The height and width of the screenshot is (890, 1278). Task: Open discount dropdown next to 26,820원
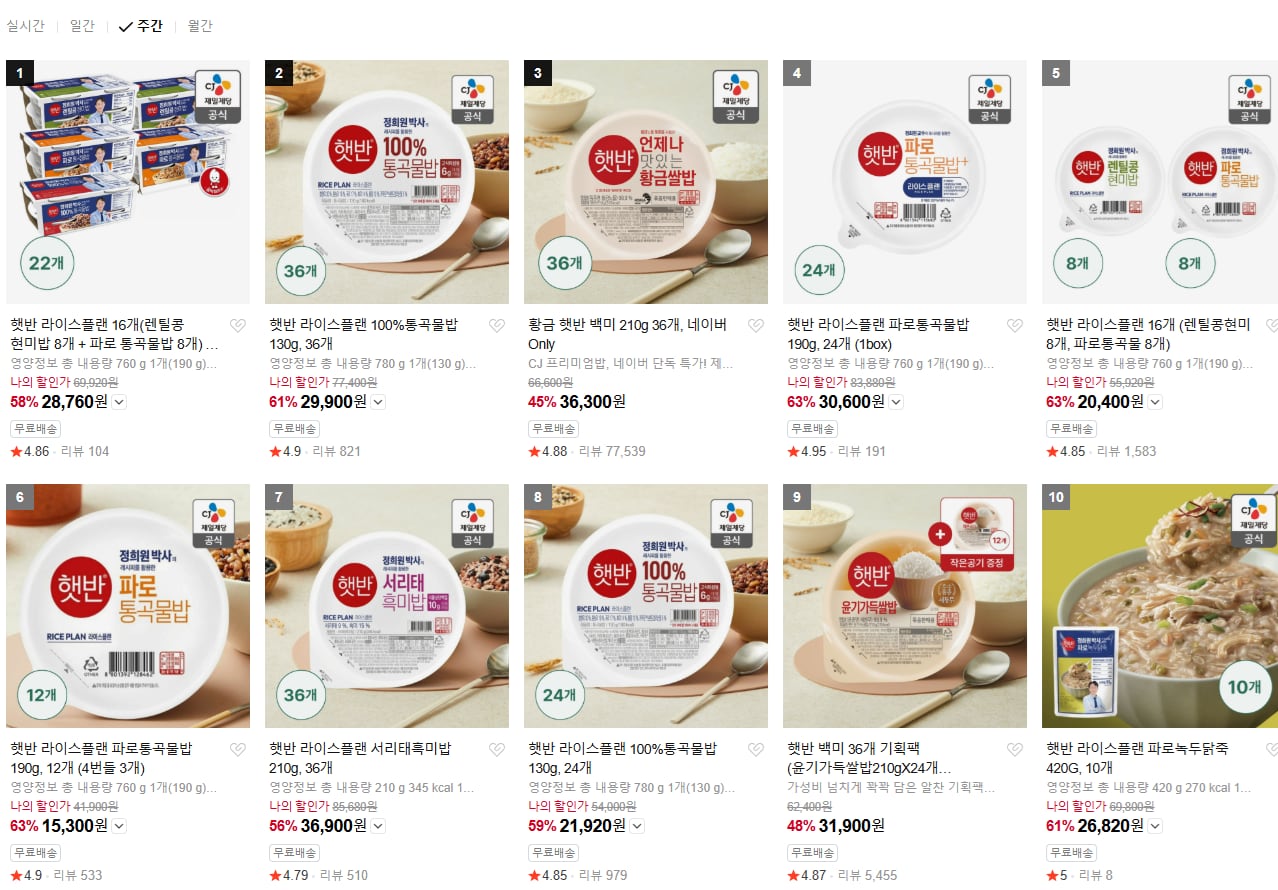[x=1155, y=826]
